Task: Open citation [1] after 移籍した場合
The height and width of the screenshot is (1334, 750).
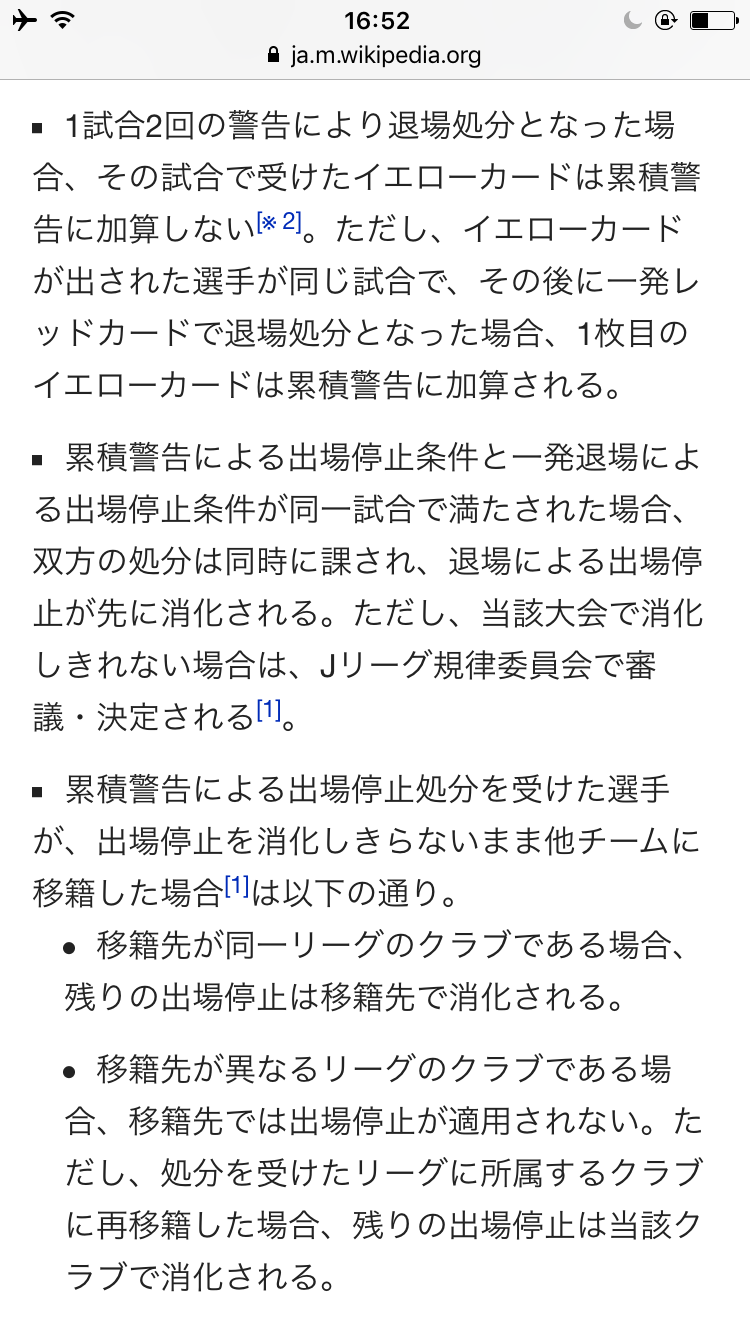Action: [236, 885]
